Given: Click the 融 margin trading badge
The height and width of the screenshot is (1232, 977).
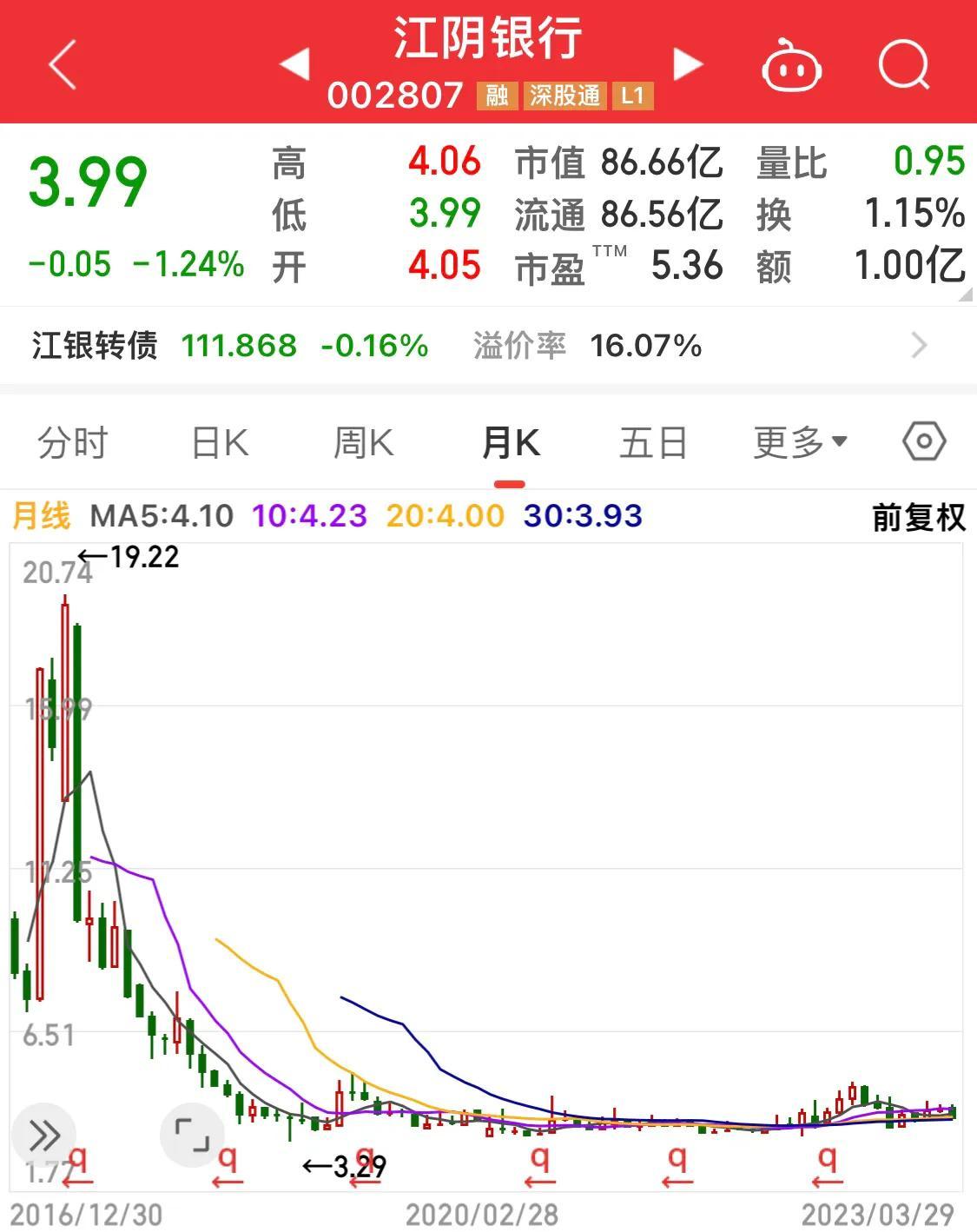Looking at the screenshot, I should pos(489,96).
